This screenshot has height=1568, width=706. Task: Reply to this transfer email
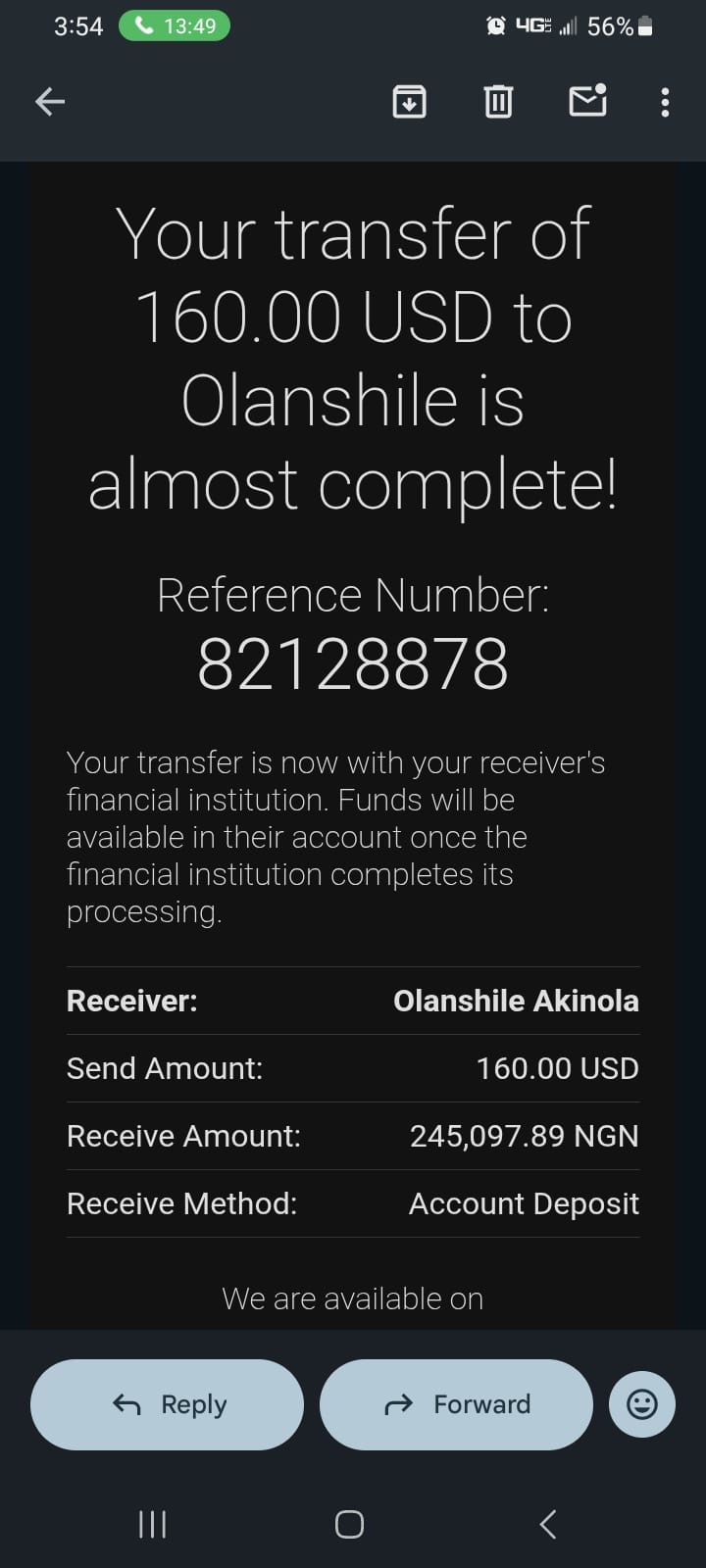(x=168, y=1404)
